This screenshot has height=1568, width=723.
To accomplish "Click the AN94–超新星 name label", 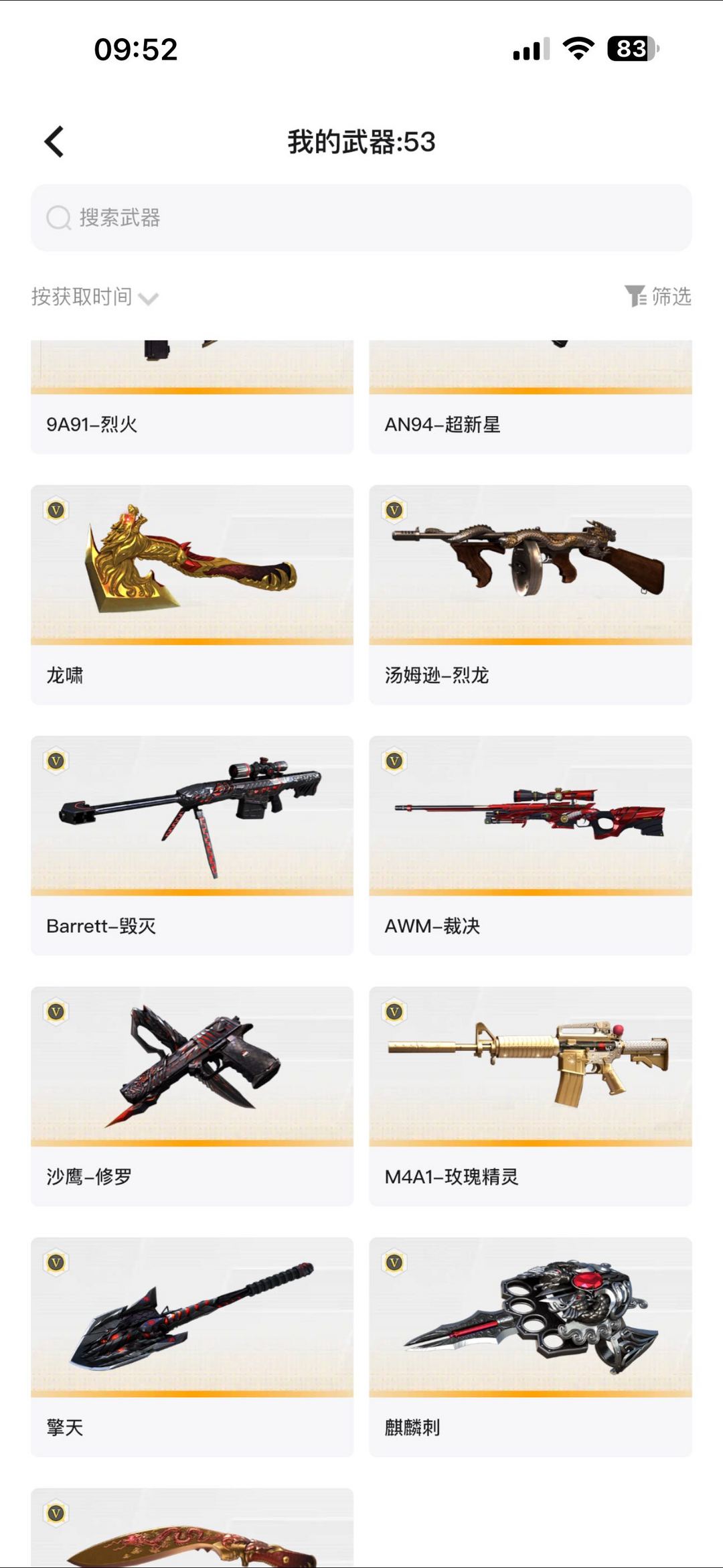I will pyautogui.click(x=445, y=423).
